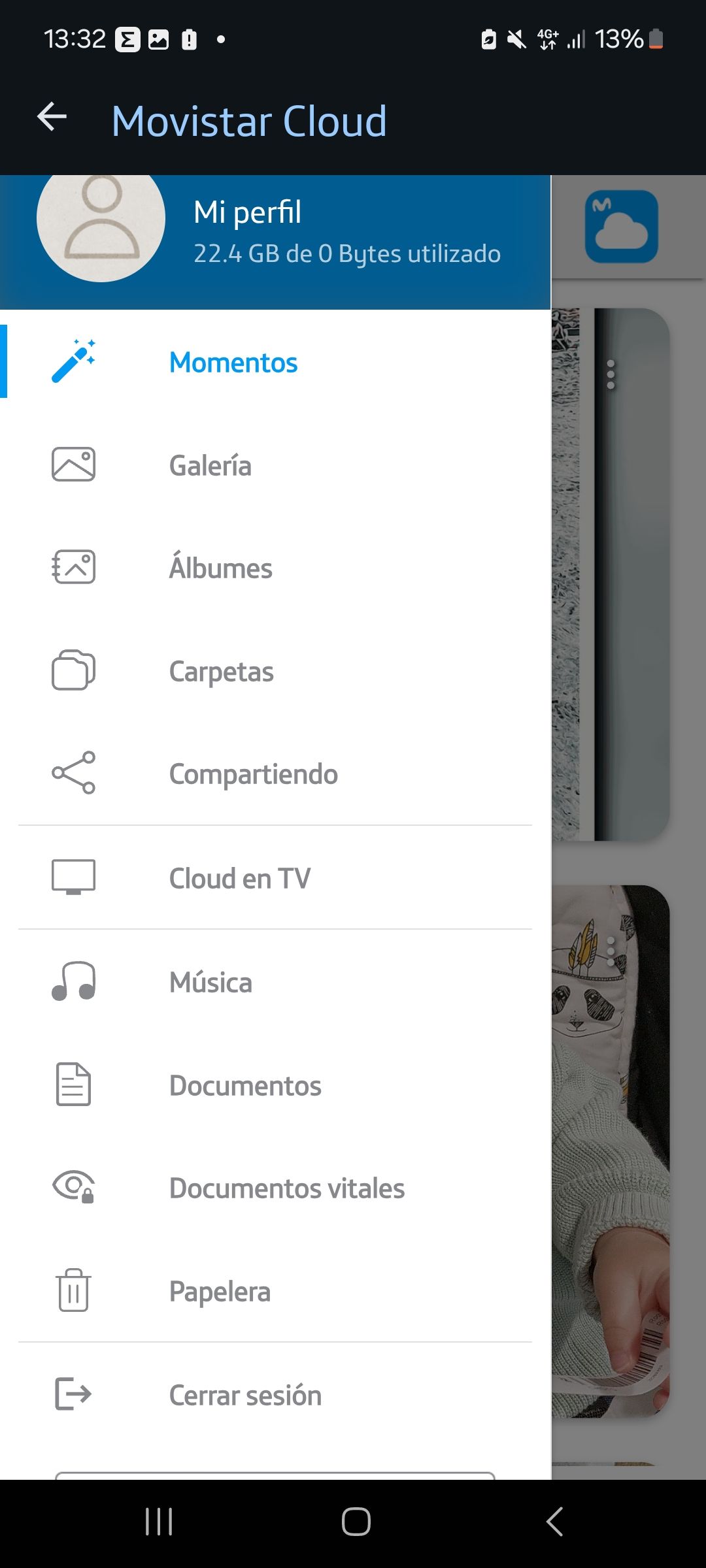The width and height of the screenshot is (706, 1568).
Task: Check the battery percentage indicator
Action: 620,39
